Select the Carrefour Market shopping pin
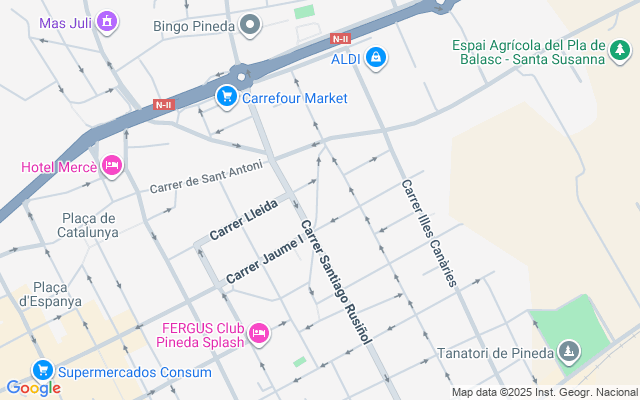The height and width of the screenshot is (400, 640). [x=227, y=97]
